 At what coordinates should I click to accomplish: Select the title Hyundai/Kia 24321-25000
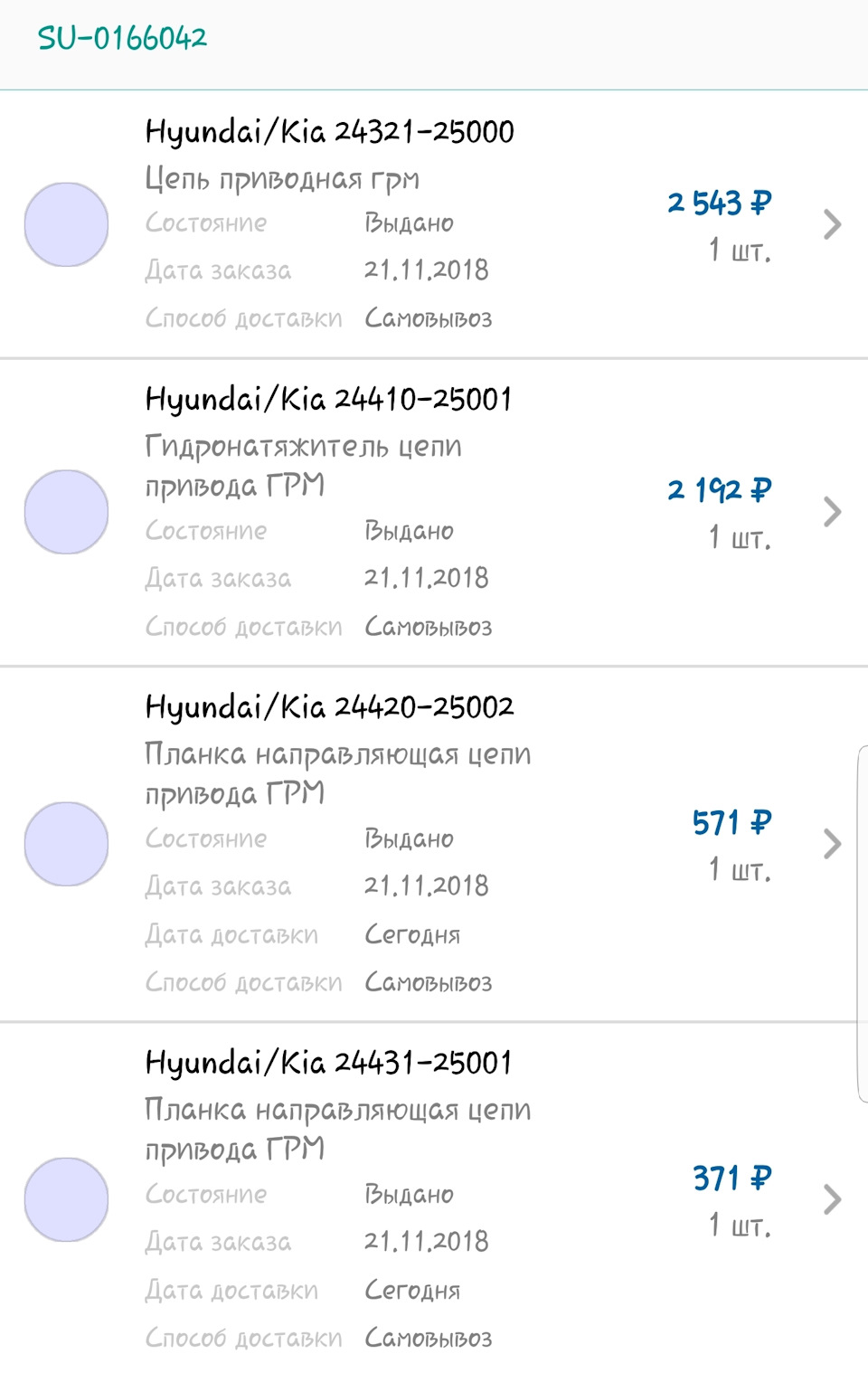[329, 131]
